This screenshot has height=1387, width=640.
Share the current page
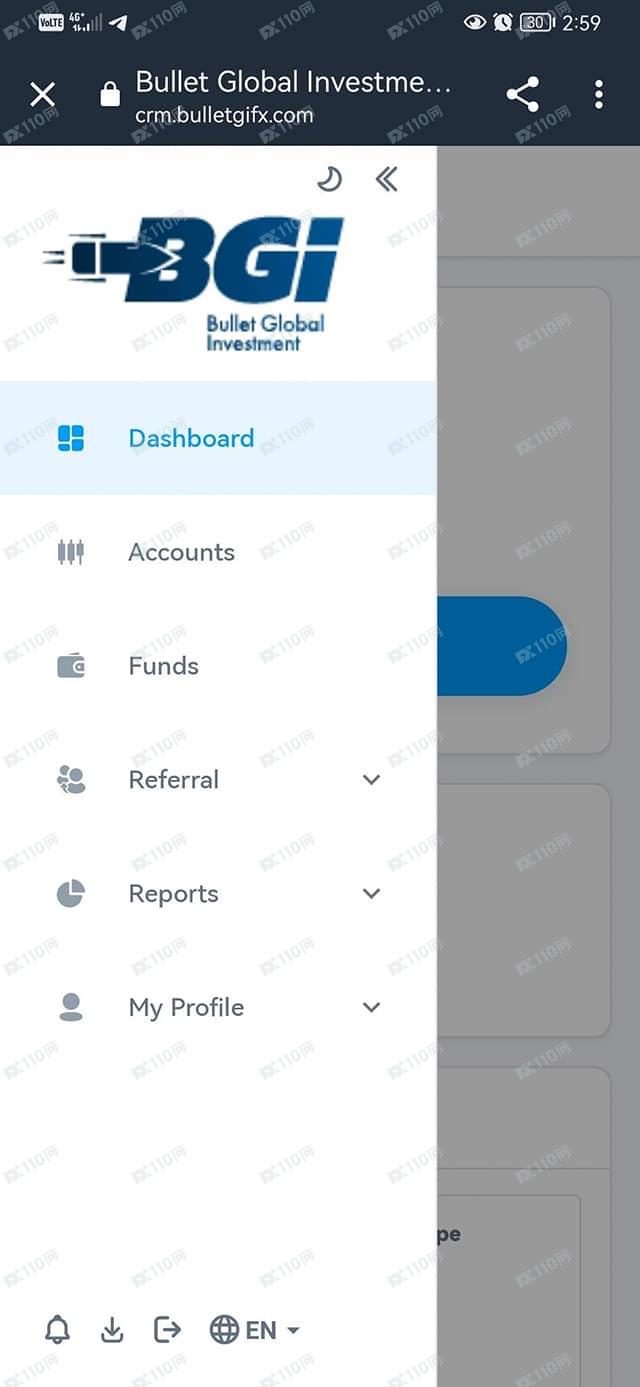522,95
